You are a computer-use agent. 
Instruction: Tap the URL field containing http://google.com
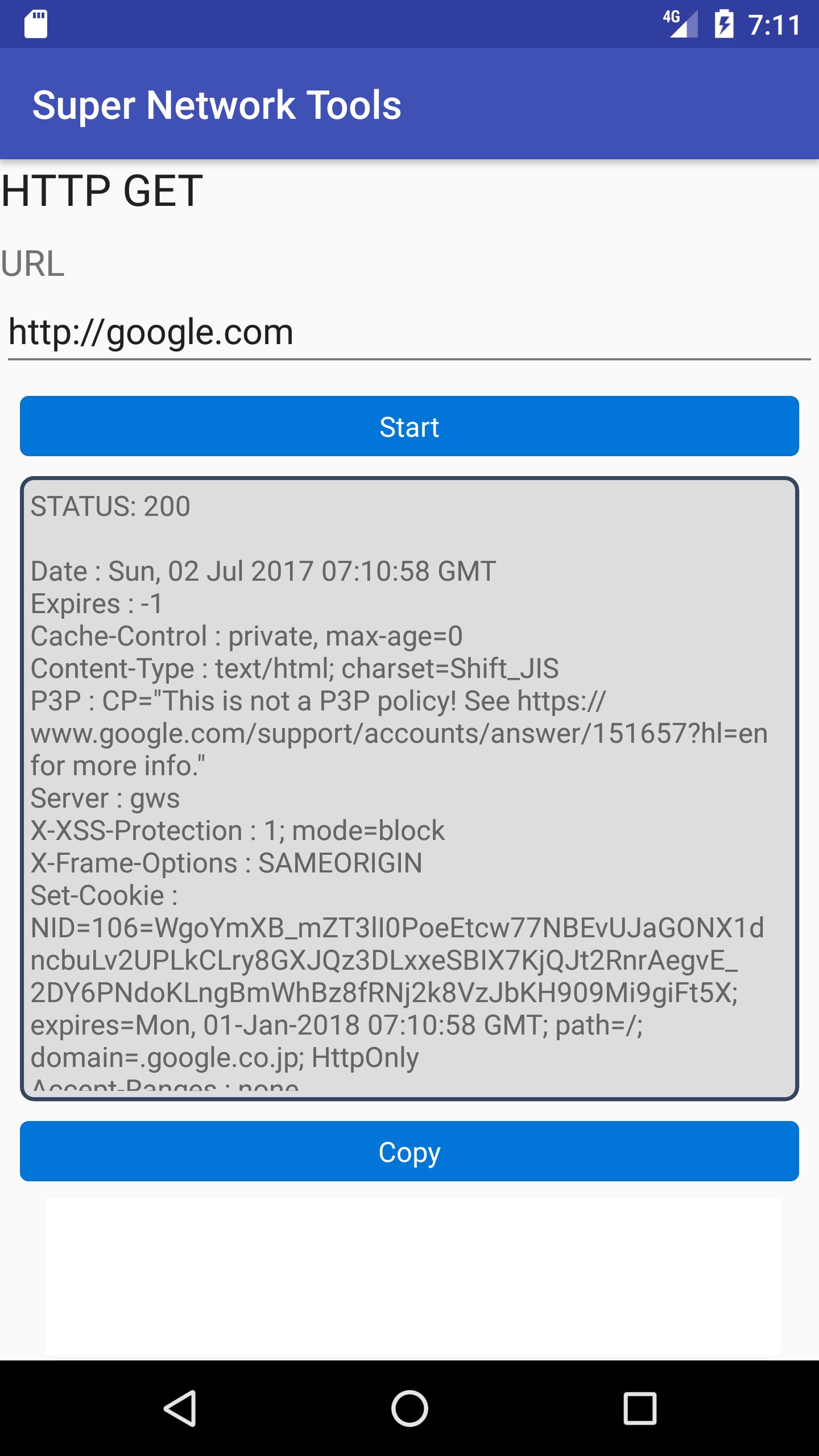tap(408, 333)
